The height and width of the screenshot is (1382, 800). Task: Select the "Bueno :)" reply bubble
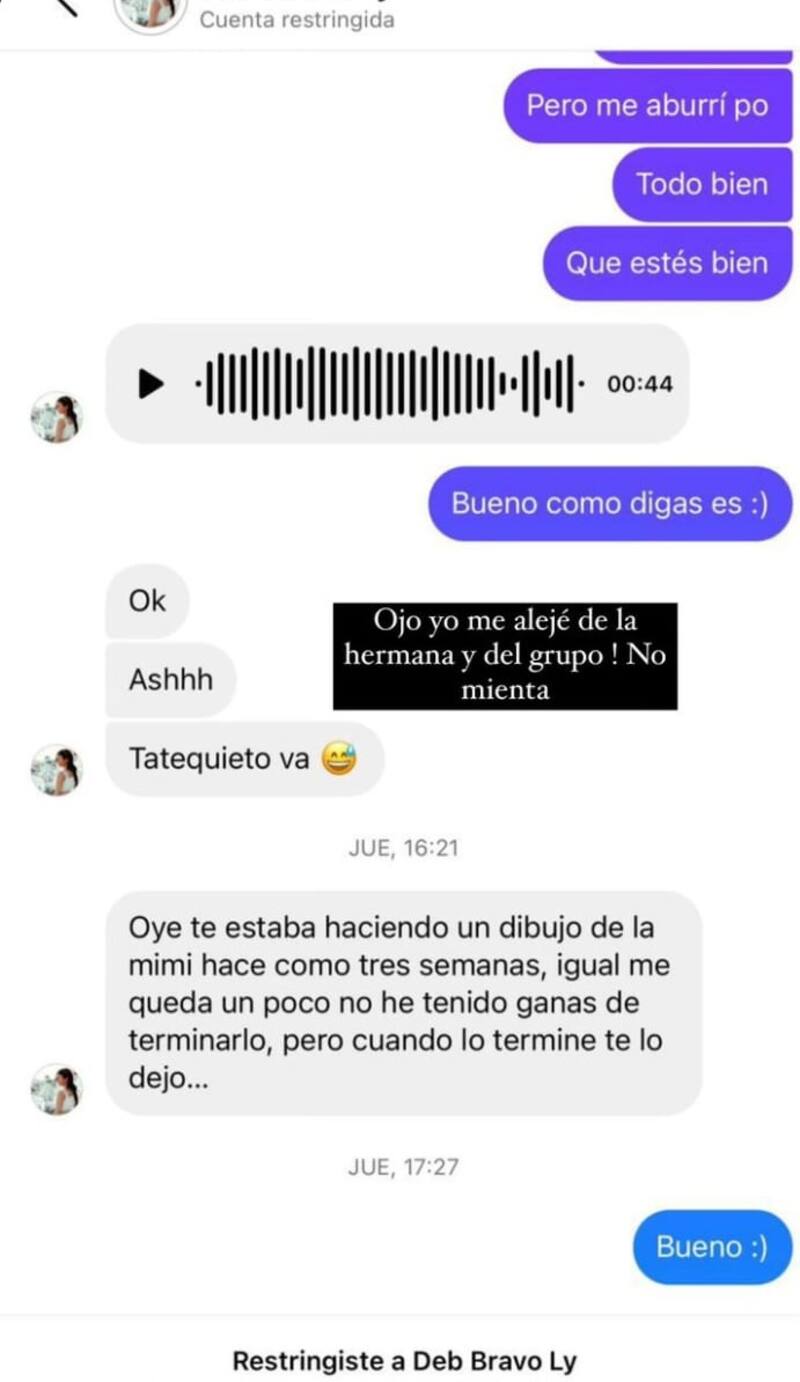point(710,1246)
